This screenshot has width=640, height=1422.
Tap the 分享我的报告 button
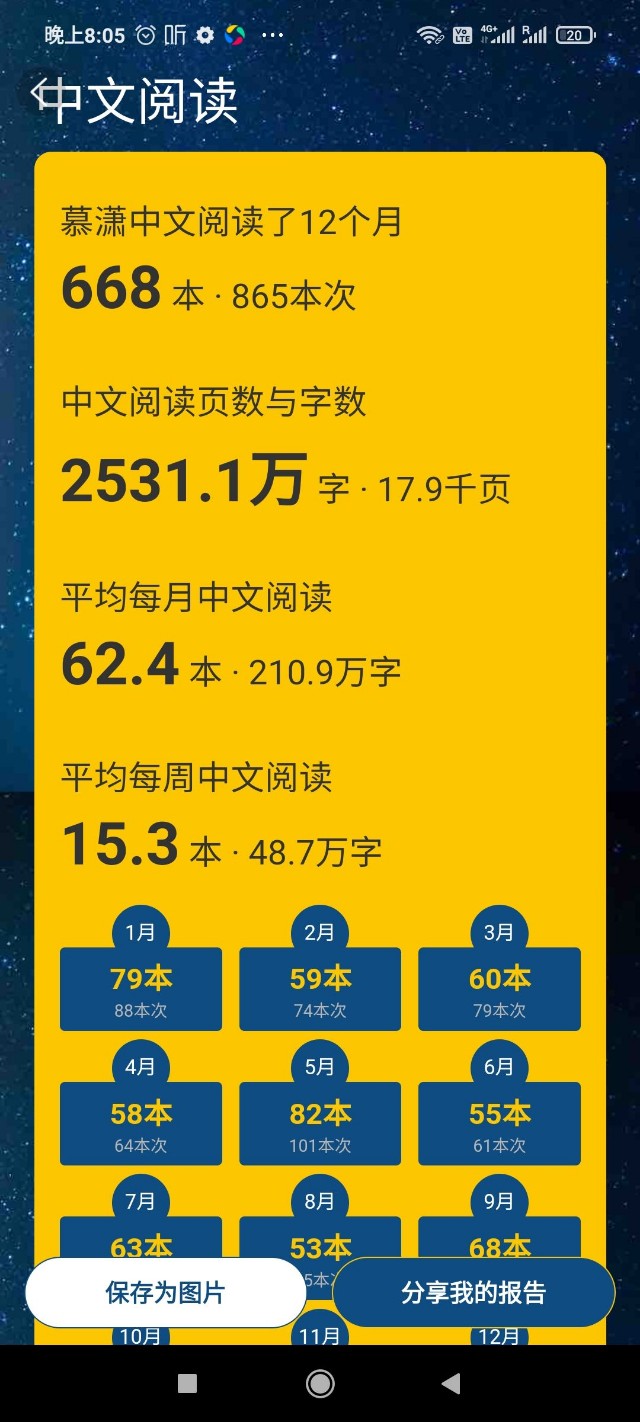tap(473, 1292)
